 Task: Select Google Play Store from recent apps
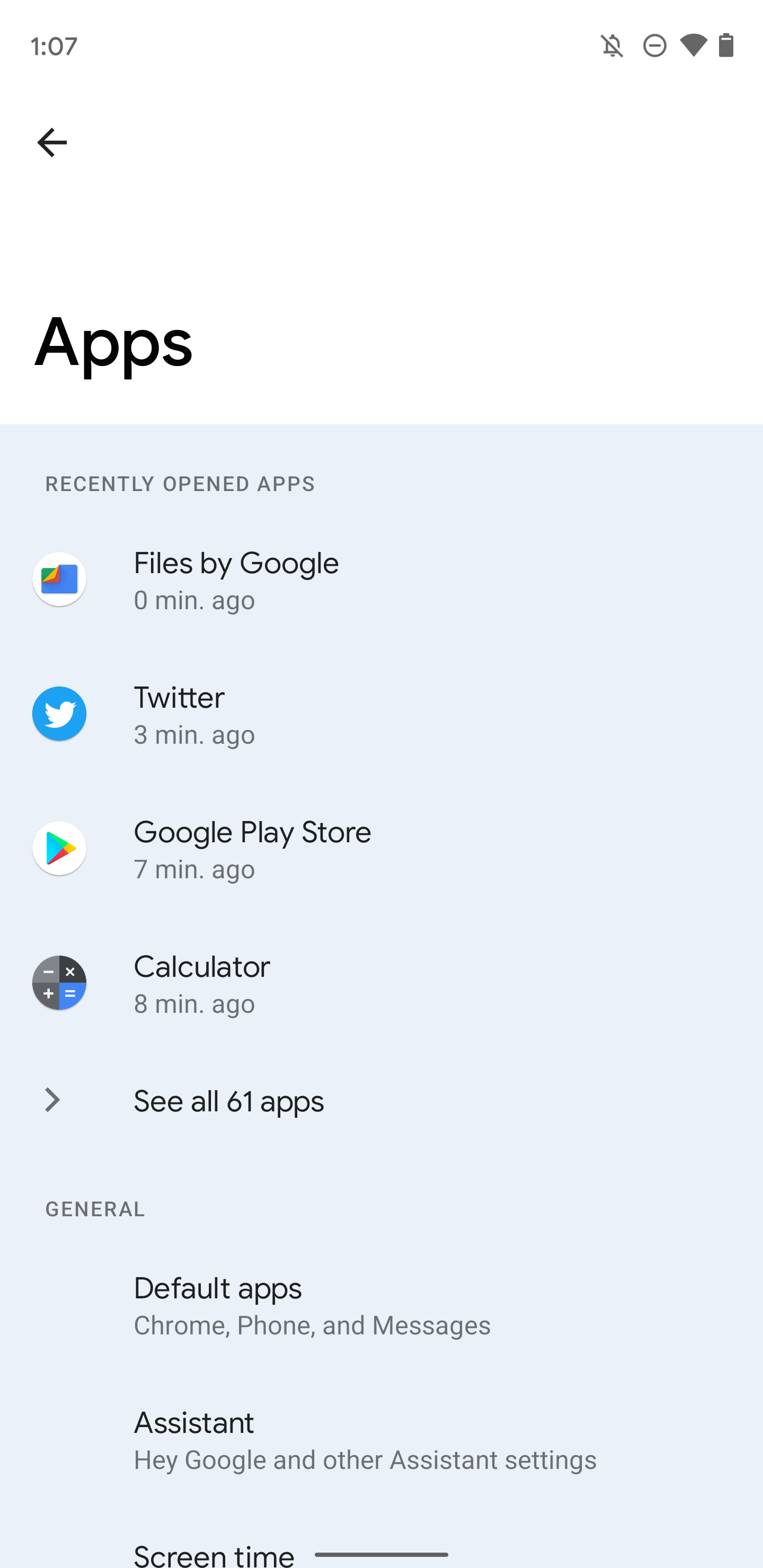381,849
